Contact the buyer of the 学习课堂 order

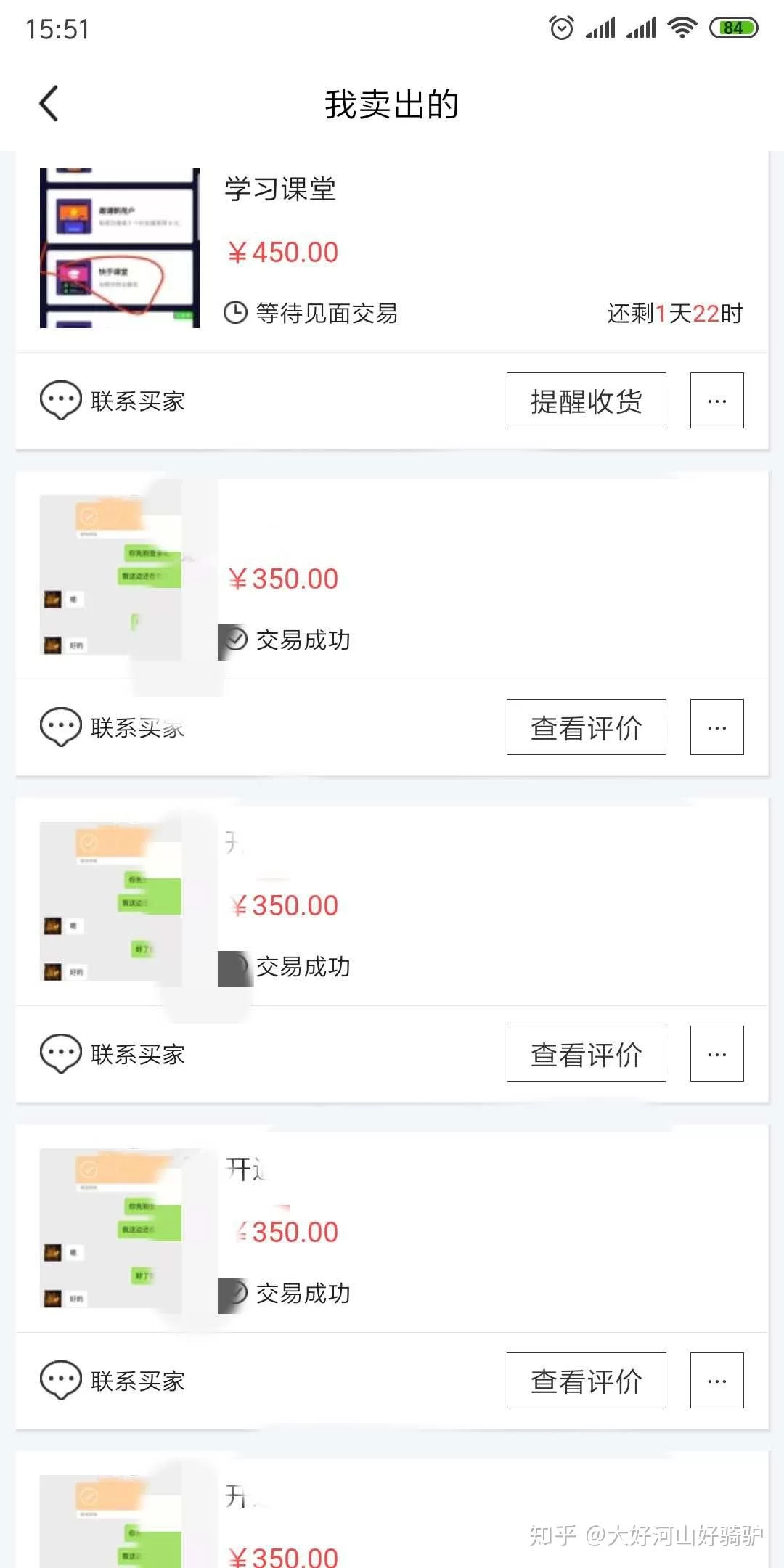tap(113, 401)
